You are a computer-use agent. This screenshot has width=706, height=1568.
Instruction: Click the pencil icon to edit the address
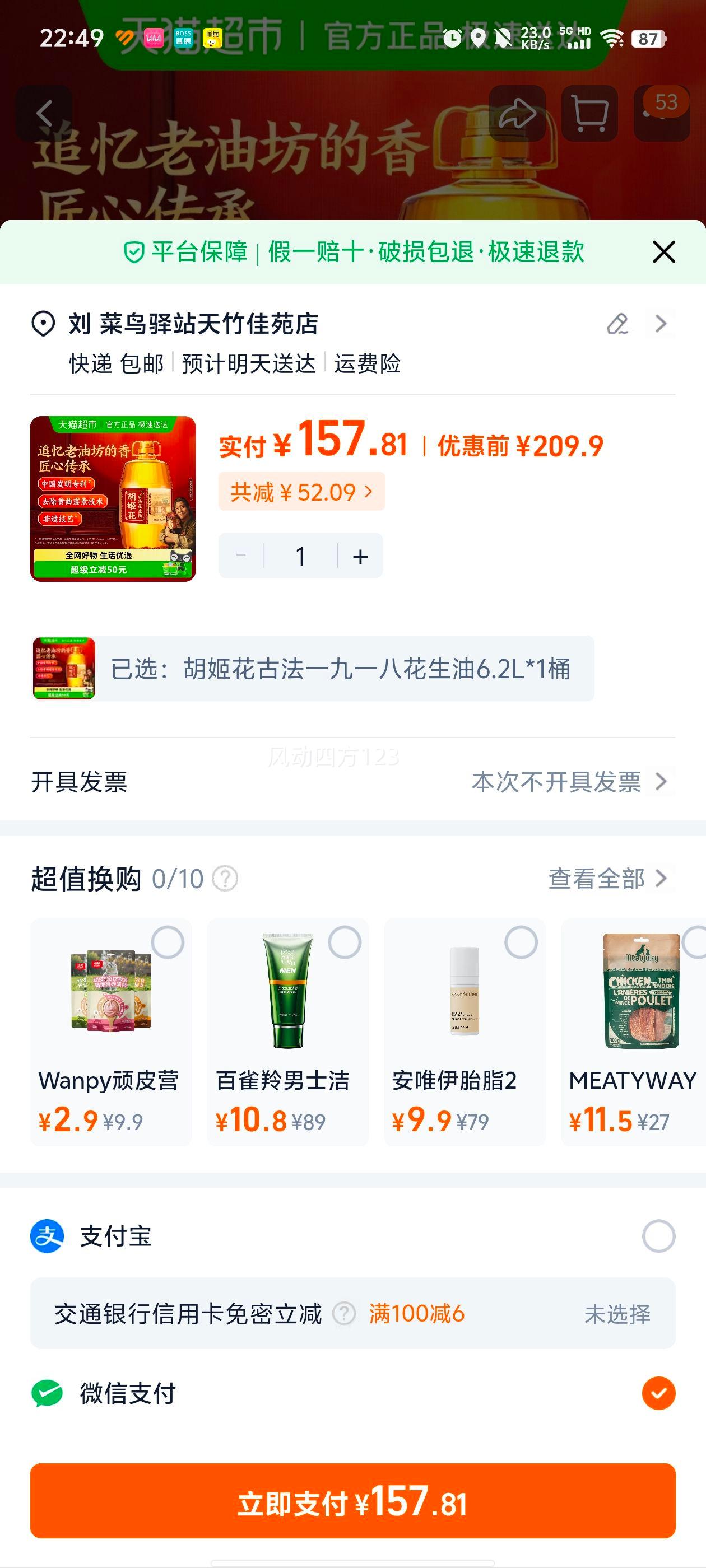[x=618, y=325]
